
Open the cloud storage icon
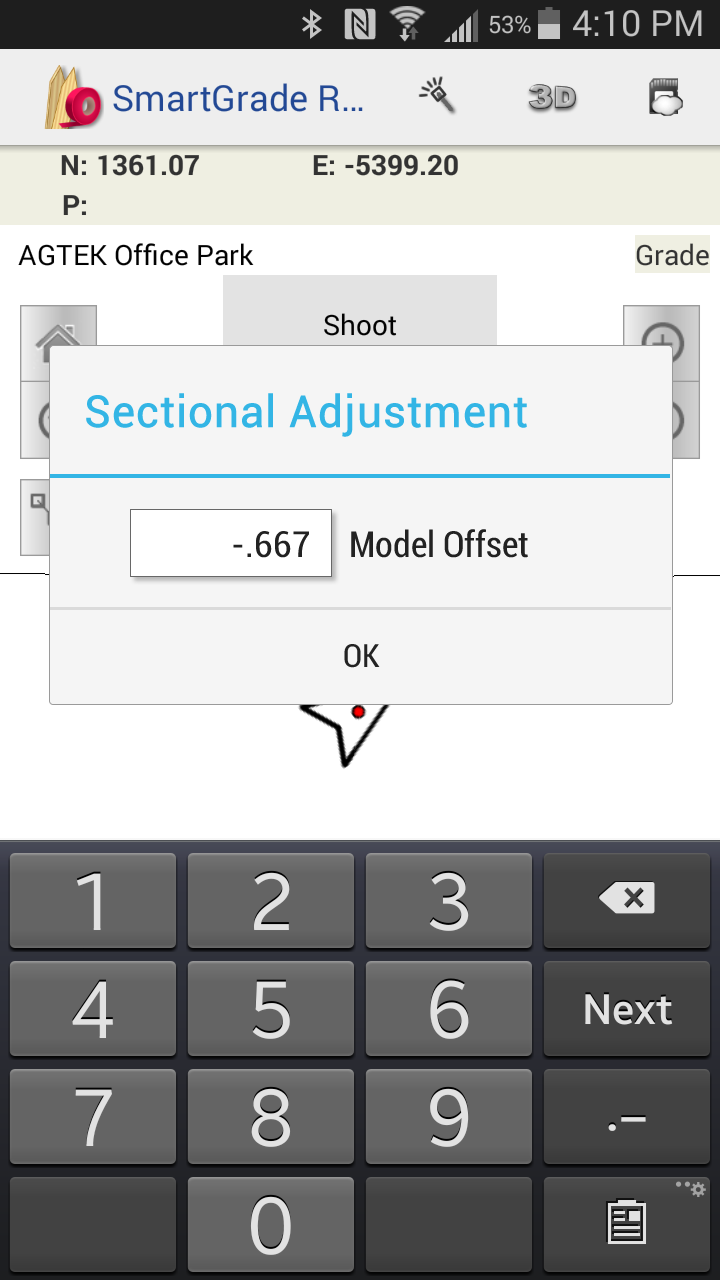click(x=666, y=98)
